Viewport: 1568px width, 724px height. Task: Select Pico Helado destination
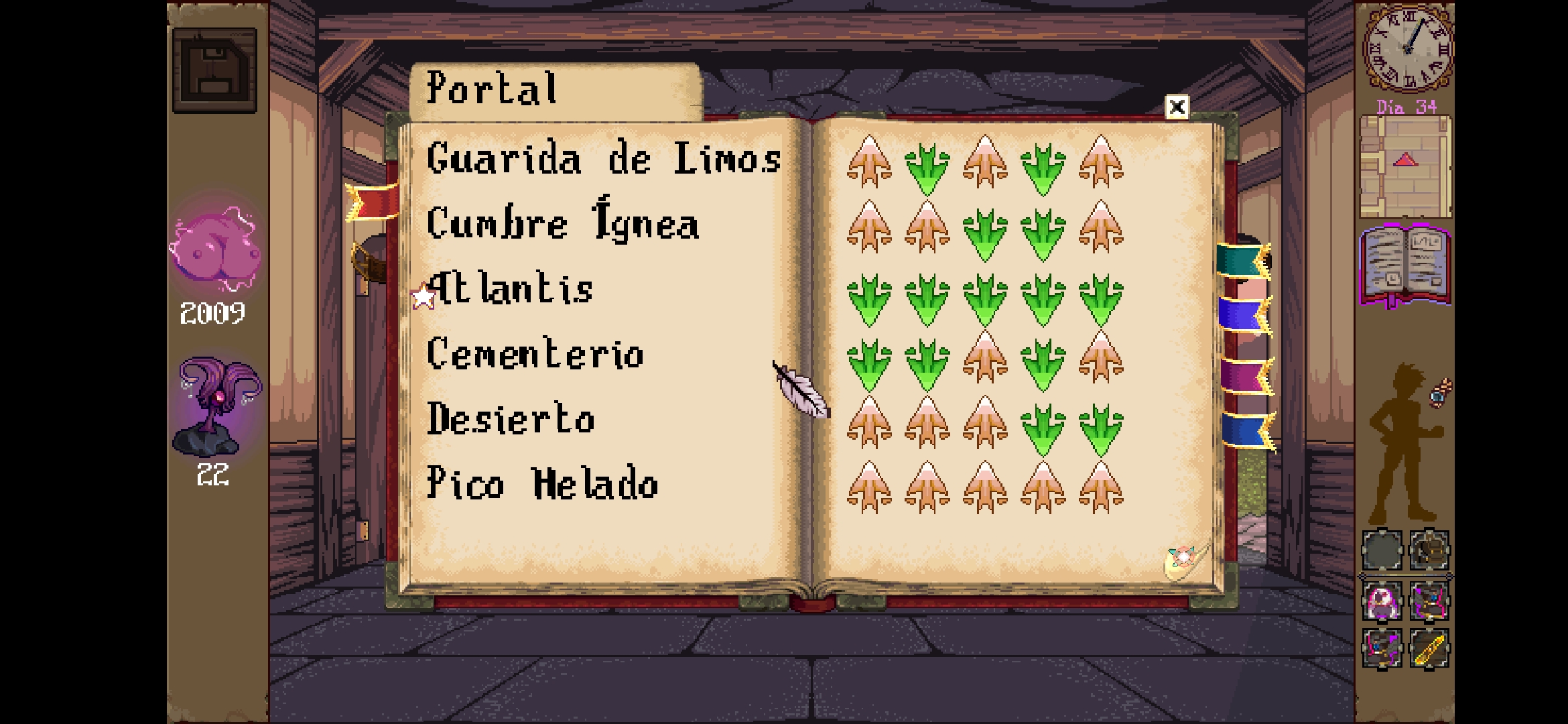coord(542,484)
